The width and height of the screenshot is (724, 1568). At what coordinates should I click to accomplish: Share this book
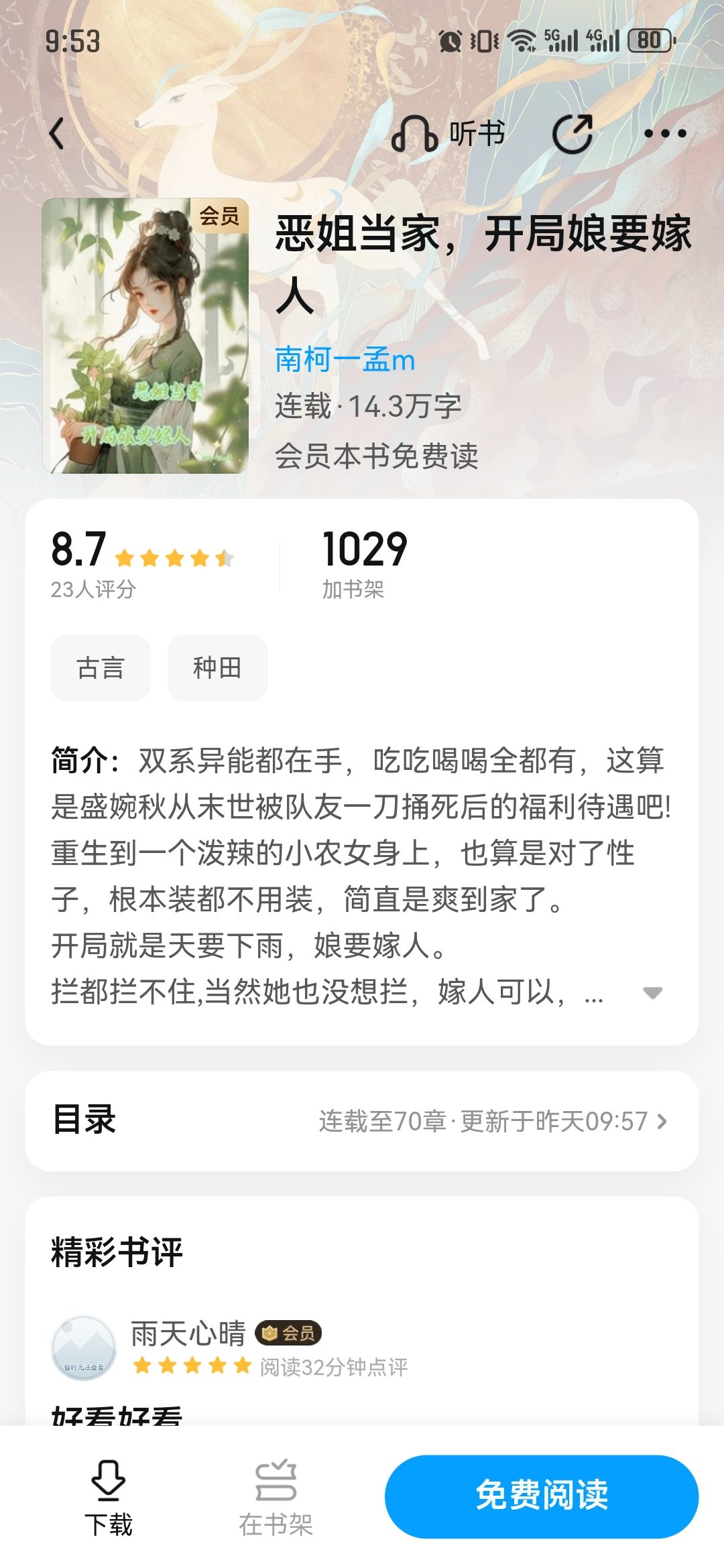point(572,133)
